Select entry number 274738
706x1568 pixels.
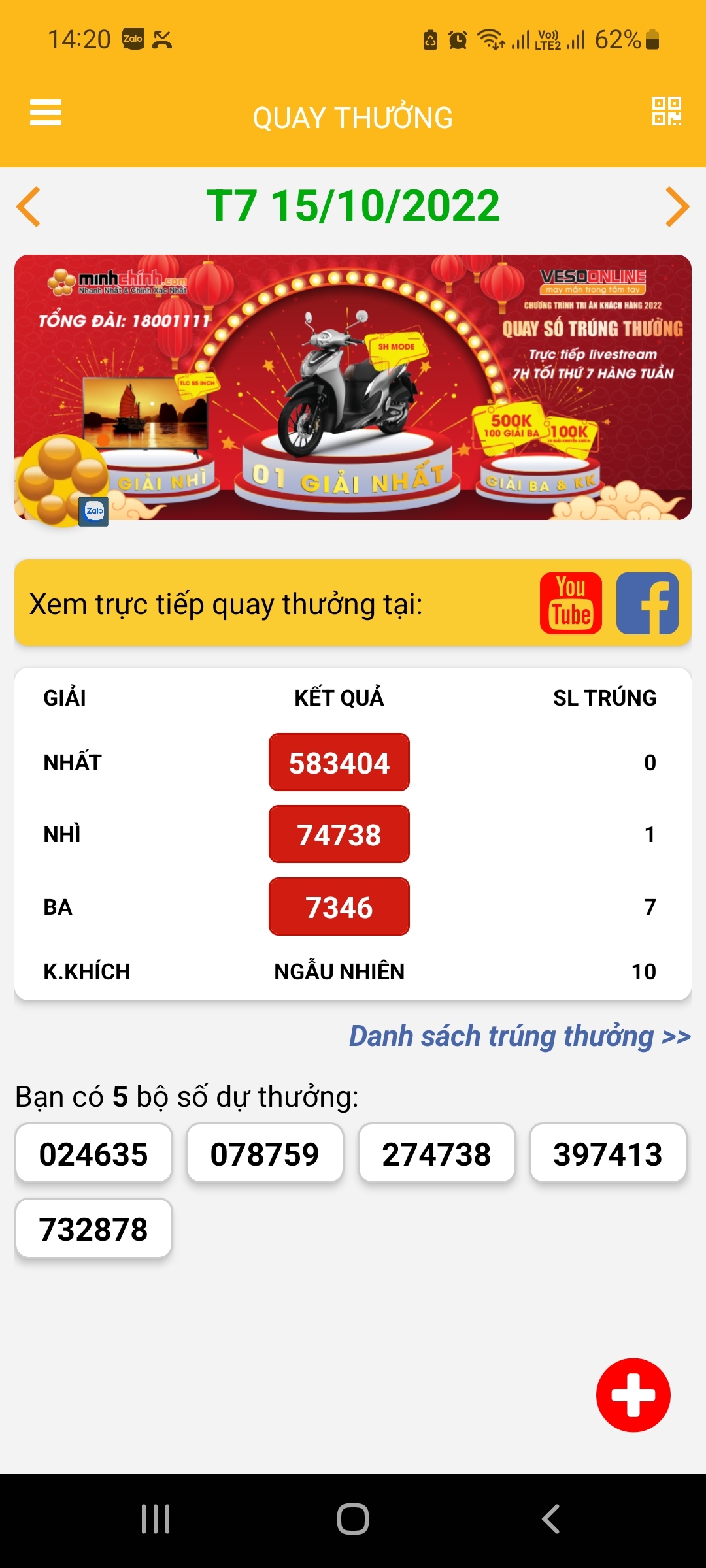pos(437,1153)
